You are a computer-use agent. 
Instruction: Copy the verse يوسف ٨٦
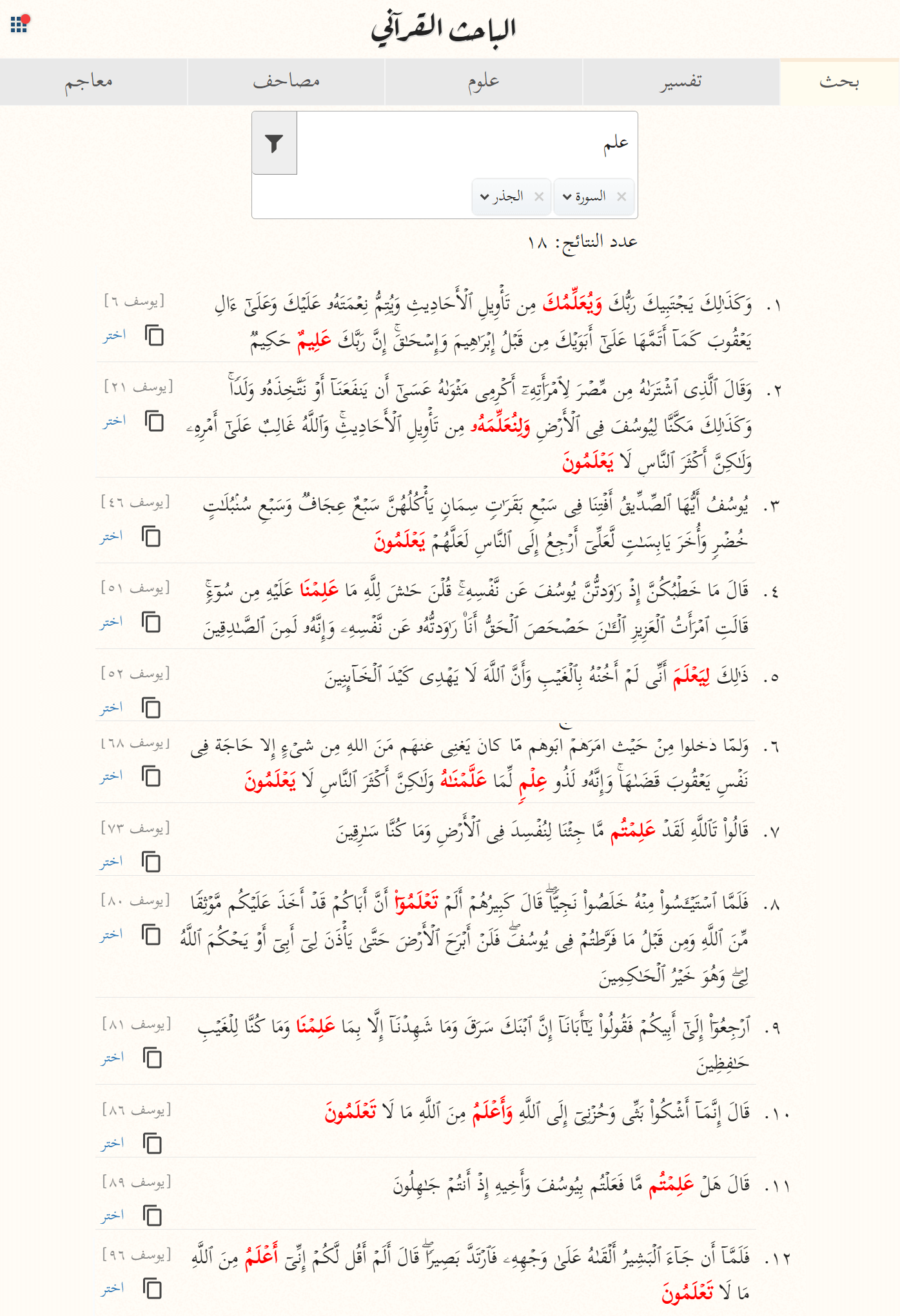click(x=153, y=1144)
